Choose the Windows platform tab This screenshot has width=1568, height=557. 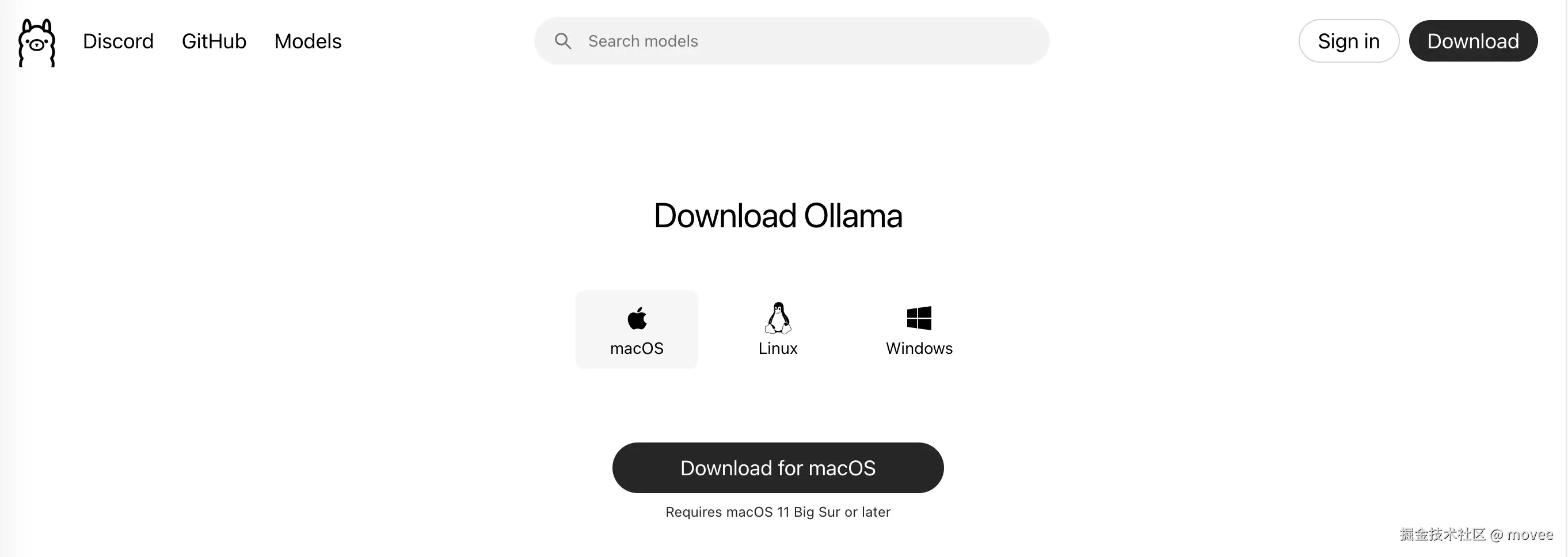(x=919, y=329)
